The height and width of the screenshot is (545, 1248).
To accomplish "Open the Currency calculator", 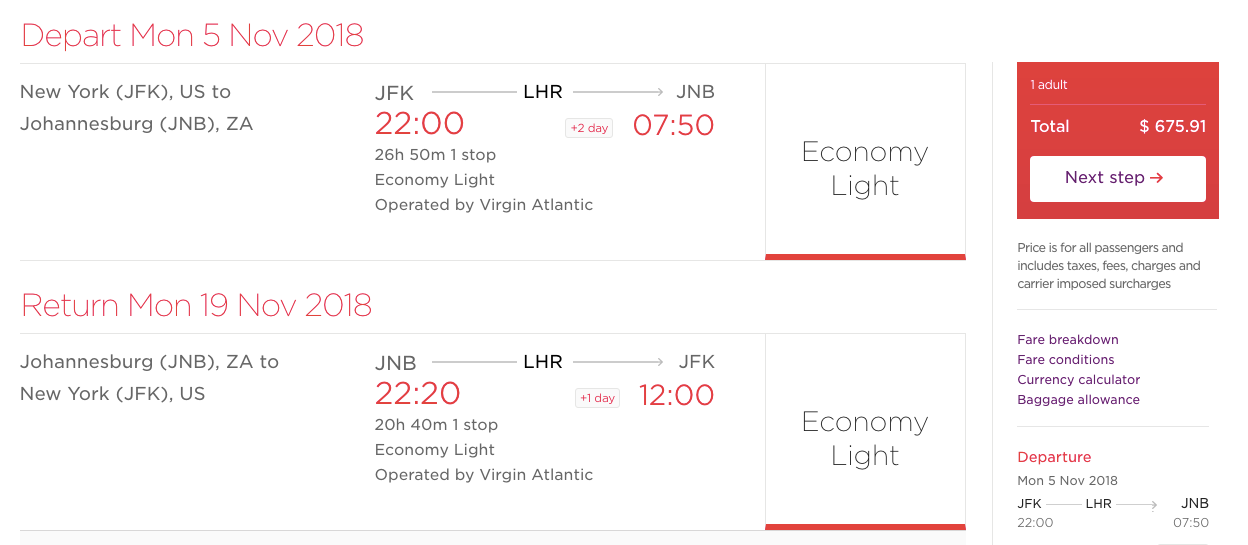I will 1078,380.
